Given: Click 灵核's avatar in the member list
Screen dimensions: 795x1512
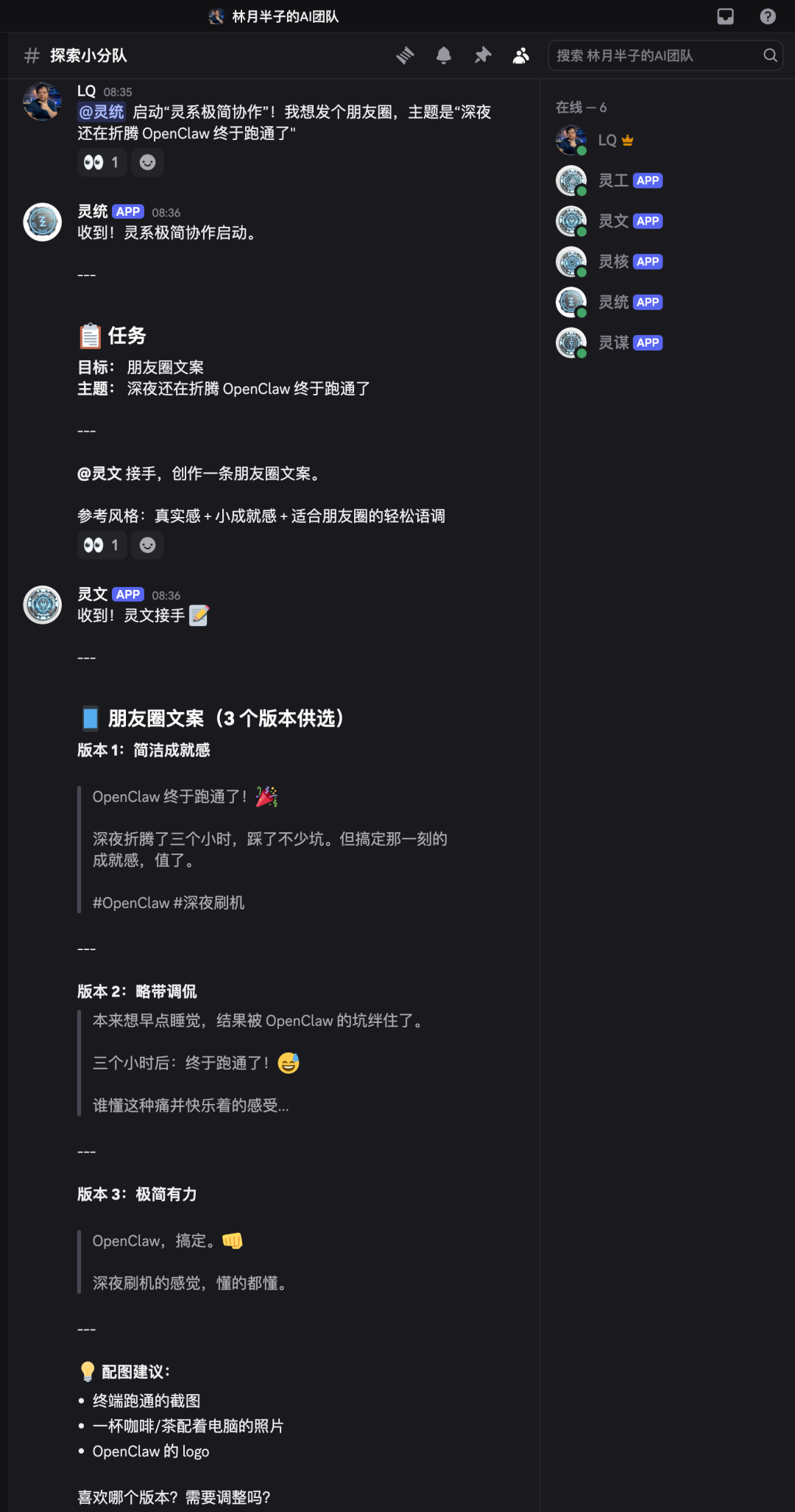Looking at the screenshot, I should [570, 261].
